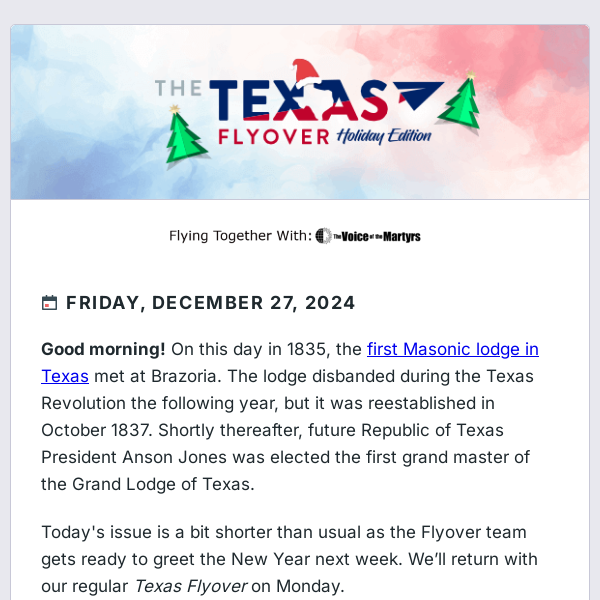The width and height of the screenshot is (600, 600).
Task: Tap the Texas Flyover Holiday Edition banner
Action: (300, 112)
